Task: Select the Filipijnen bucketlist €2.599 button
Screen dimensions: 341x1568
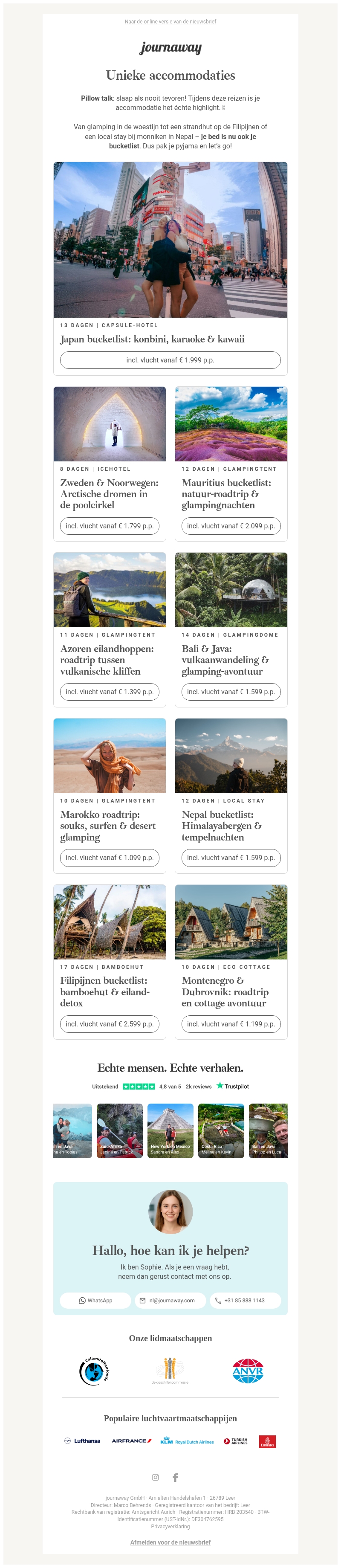Action: coord(110,1024)
